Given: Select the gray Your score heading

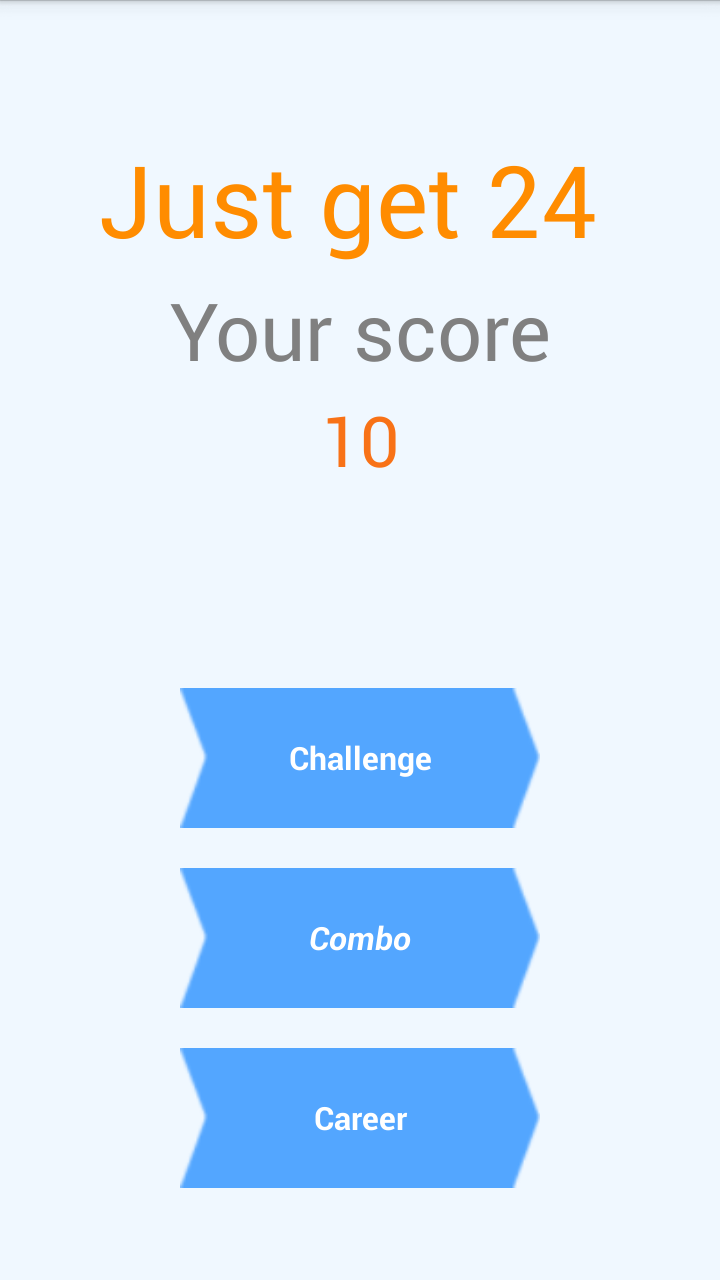Looking at the screenshot, I should [360, 333].
